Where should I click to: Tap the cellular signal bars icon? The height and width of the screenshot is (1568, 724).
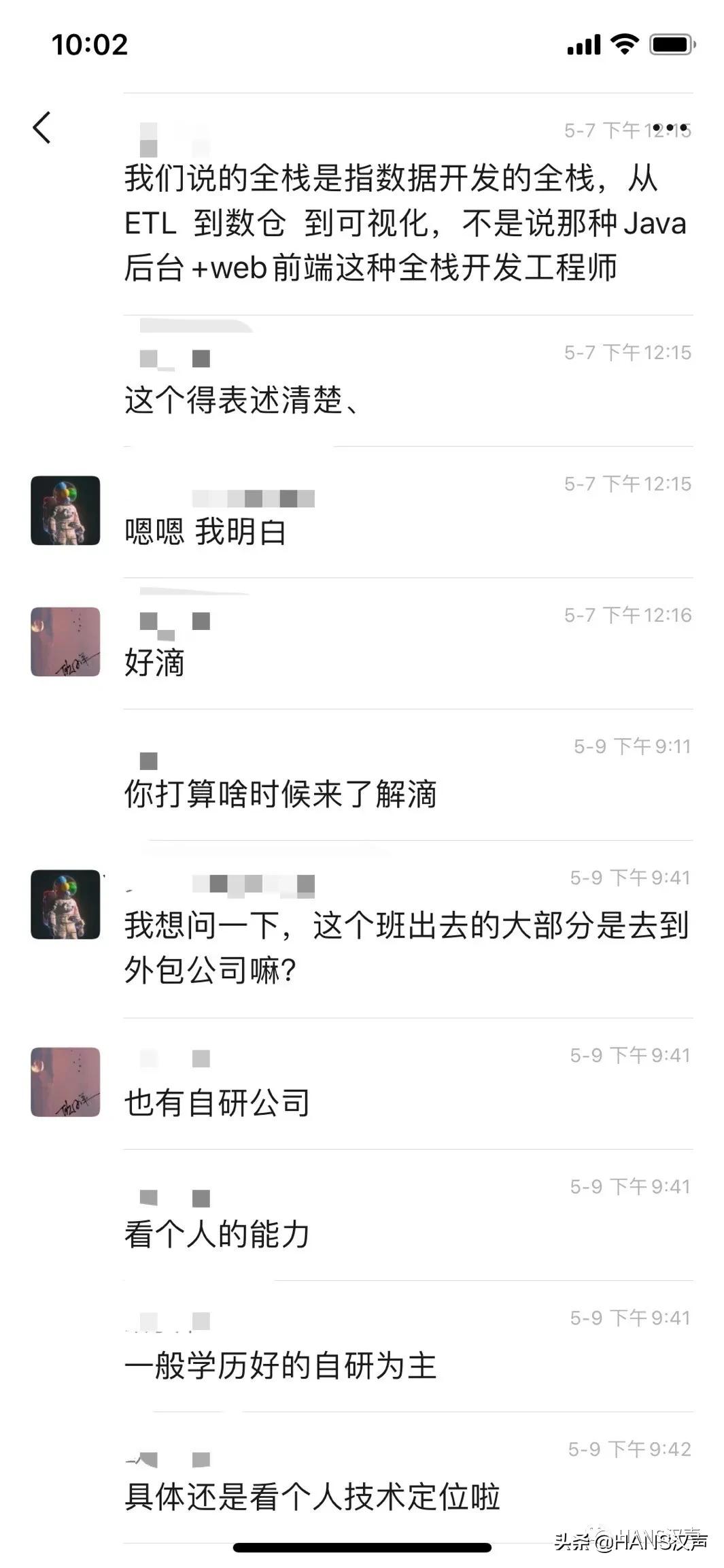[585, 44]
